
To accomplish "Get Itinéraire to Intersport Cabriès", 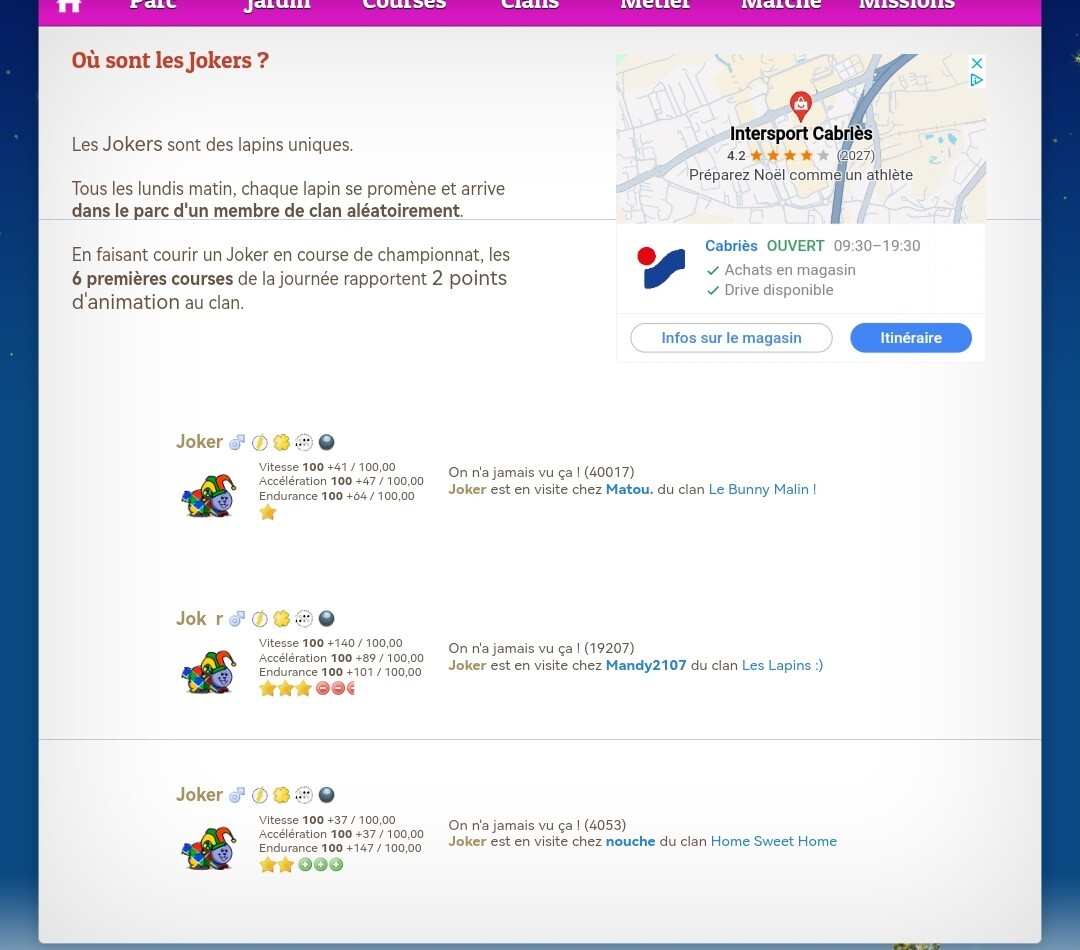I will pos(910,338).
